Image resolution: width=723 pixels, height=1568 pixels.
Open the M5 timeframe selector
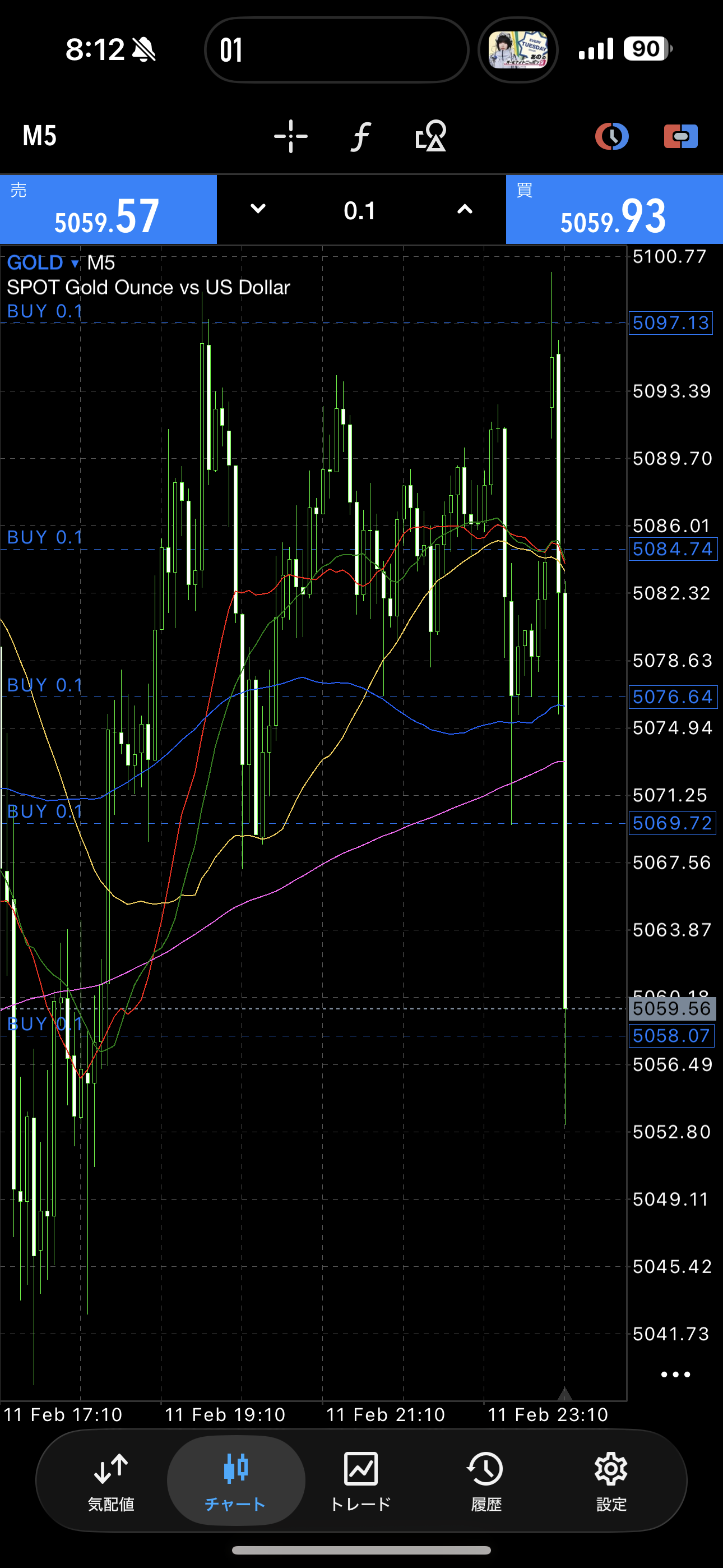(x=40, y=136)
